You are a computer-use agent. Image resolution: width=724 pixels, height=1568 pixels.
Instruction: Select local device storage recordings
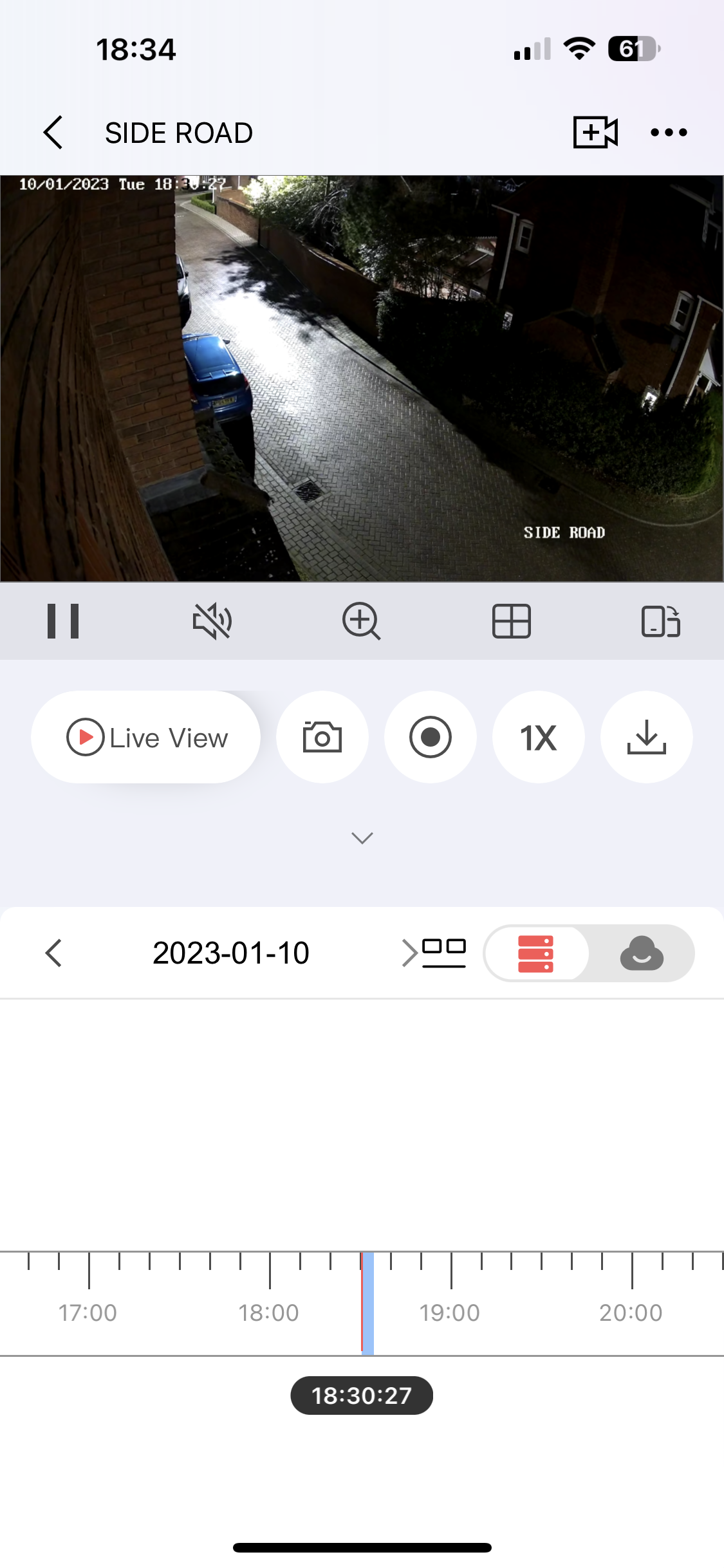[x=536, y=953]
